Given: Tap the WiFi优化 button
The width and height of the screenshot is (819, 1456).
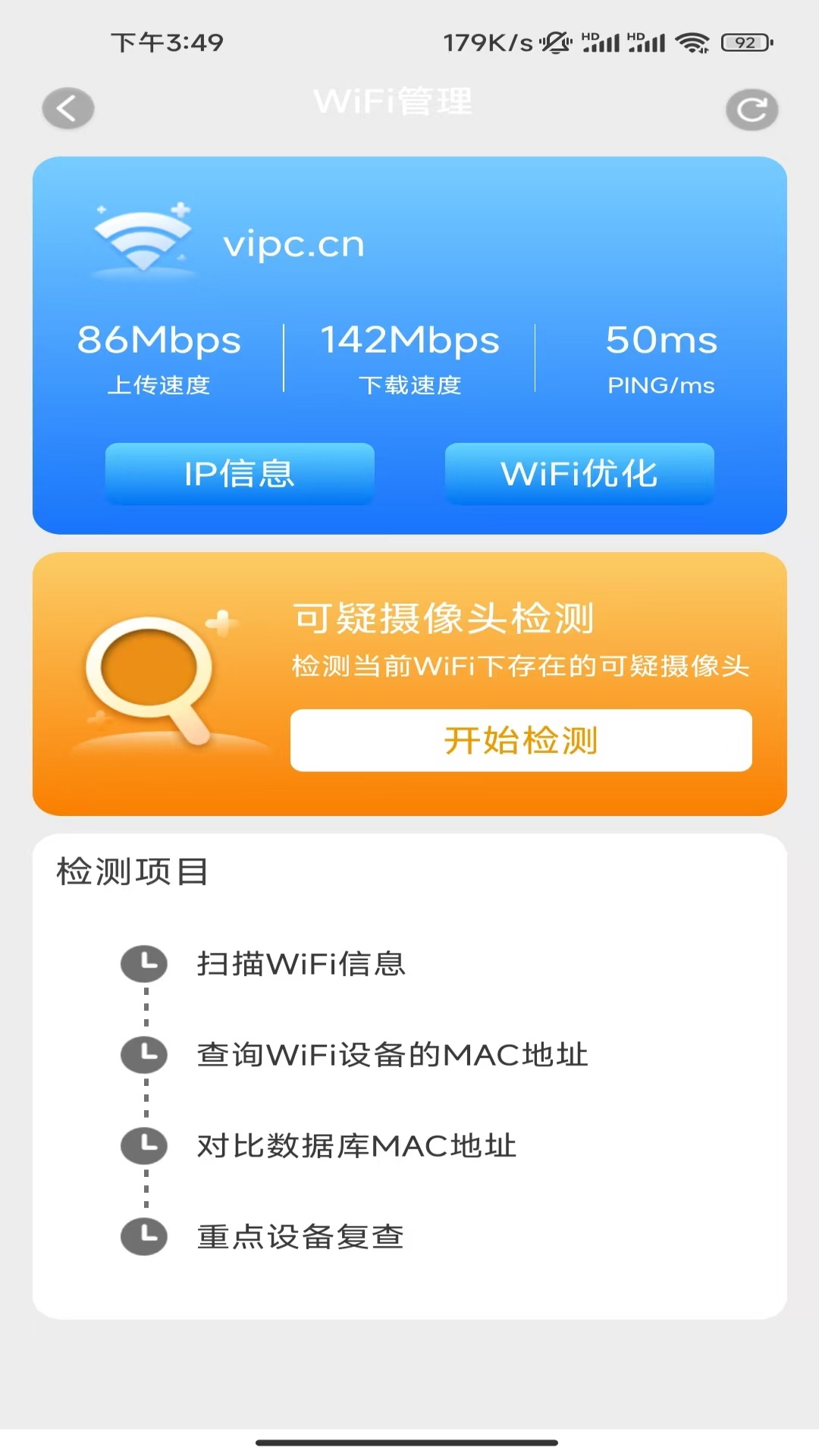Looking at the screenshot, I should (x=579, y=474).
